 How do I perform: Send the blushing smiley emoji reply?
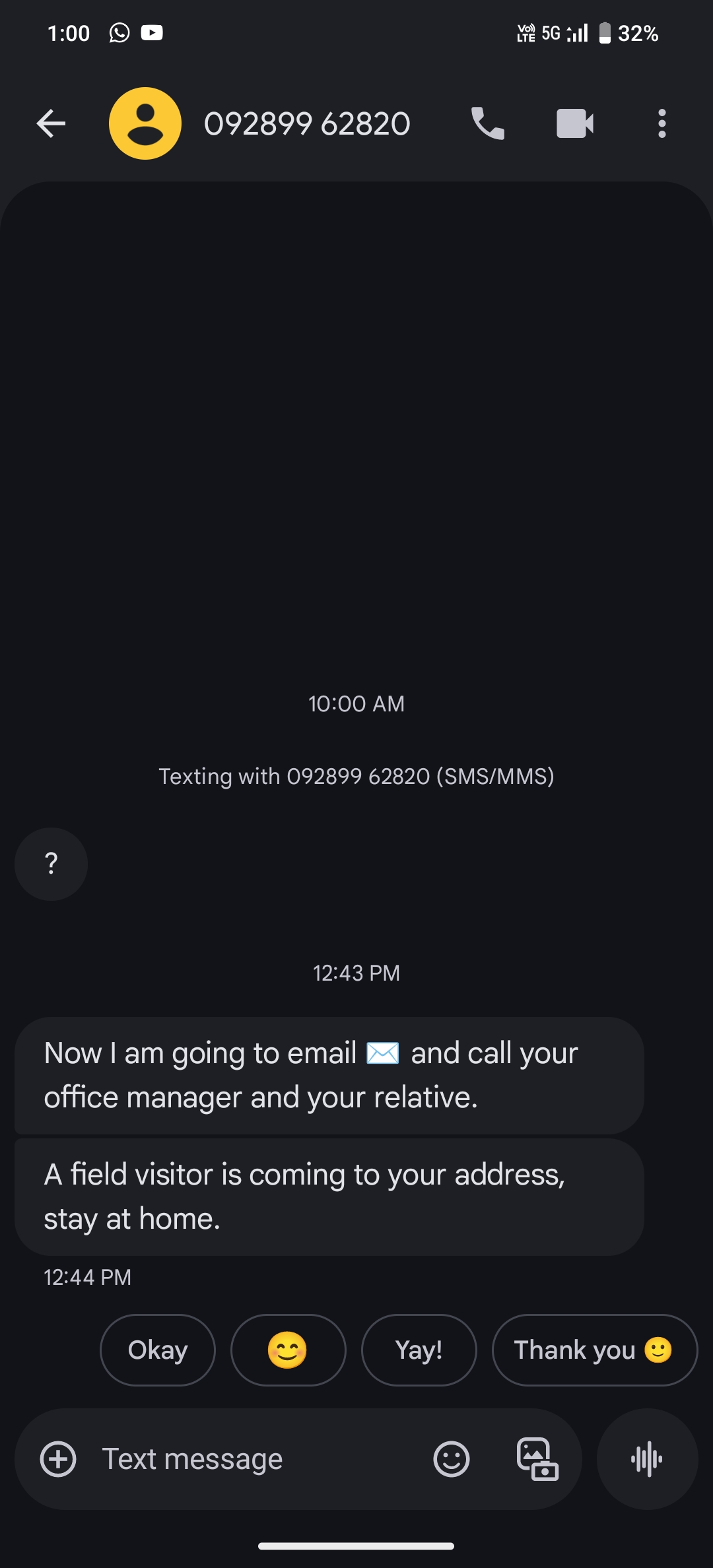pos(288,1350)
